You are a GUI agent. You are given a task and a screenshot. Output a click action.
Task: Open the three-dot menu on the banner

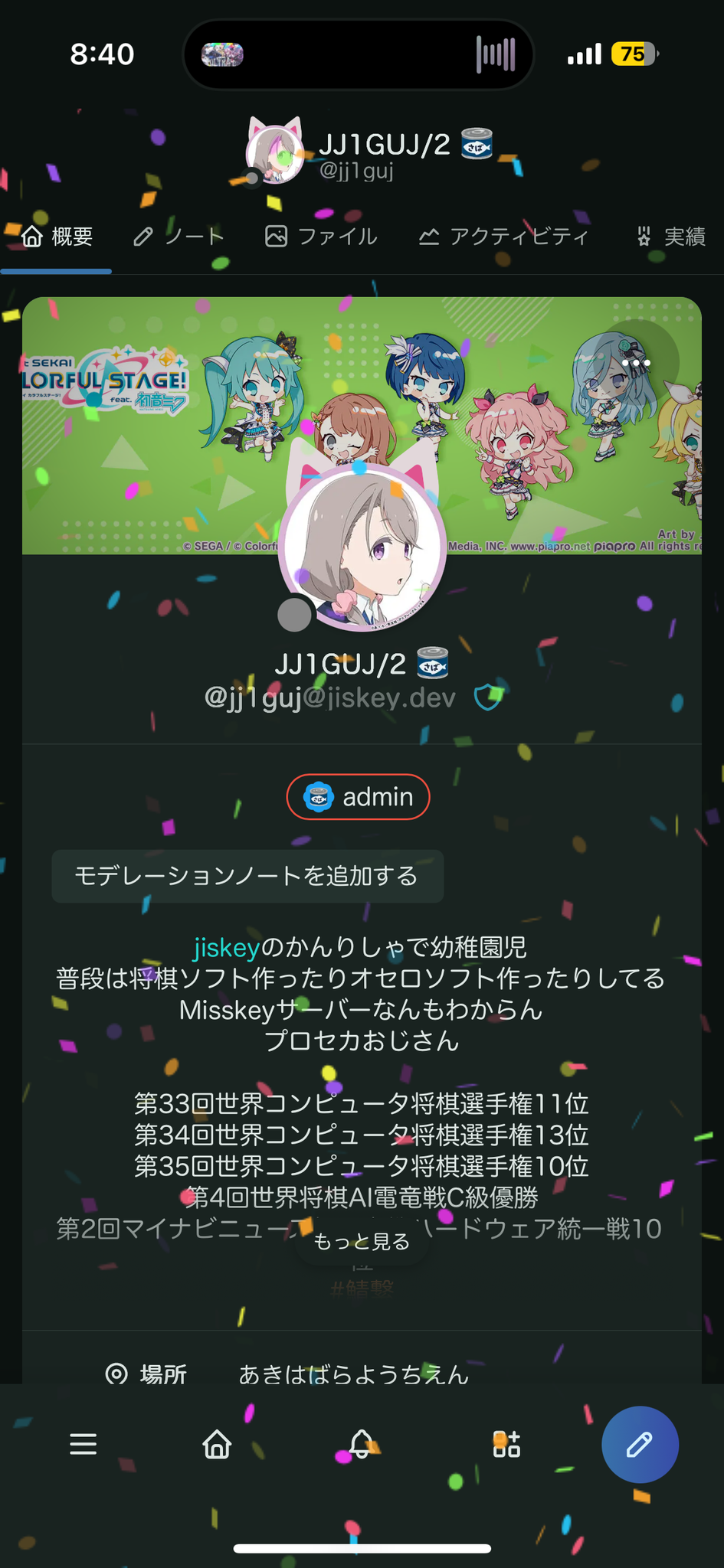tap(637, 362)
